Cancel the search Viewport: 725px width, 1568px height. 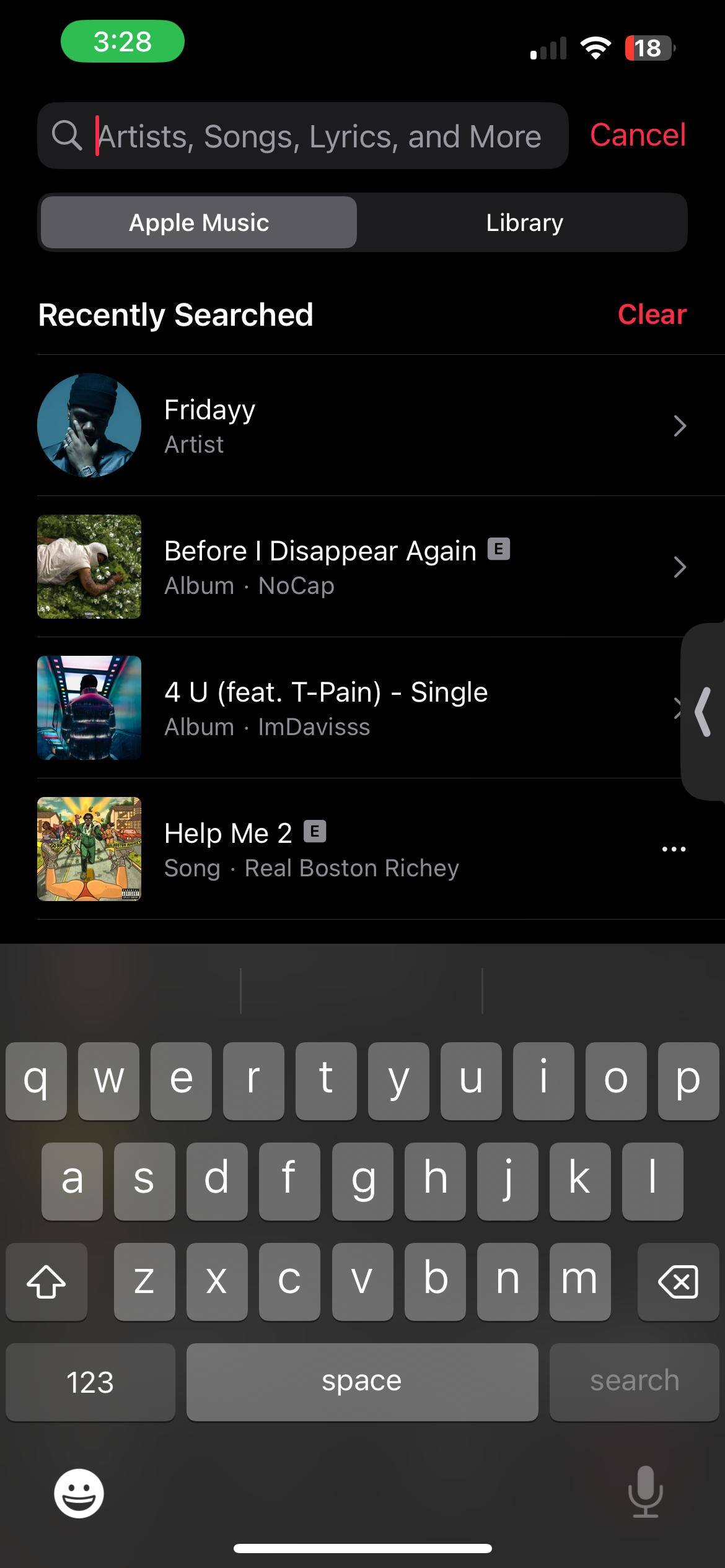tap(638, 135)
